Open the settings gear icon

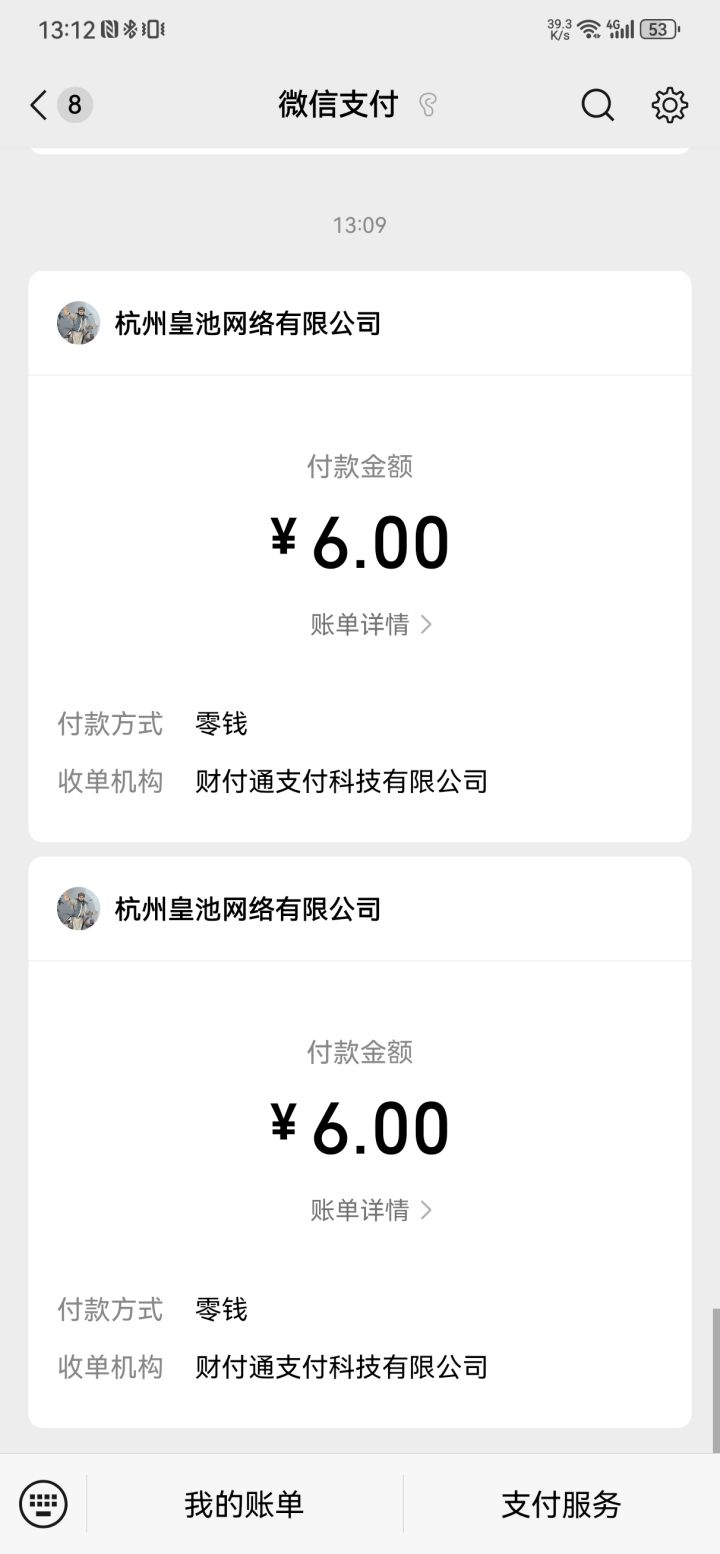pos(669,105)
